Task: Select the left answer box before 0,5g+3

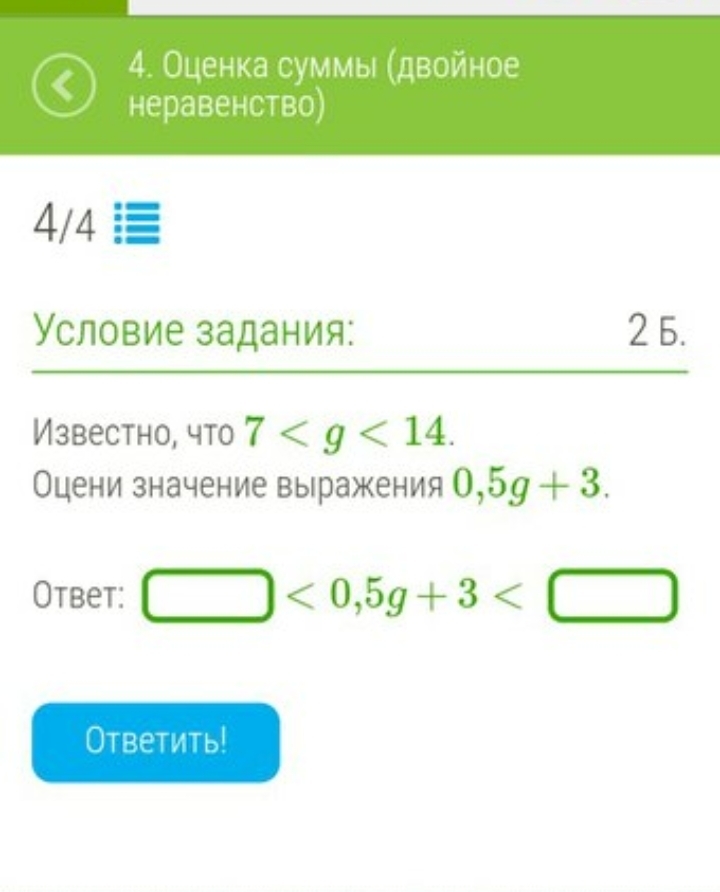Action: pos(209,596)
